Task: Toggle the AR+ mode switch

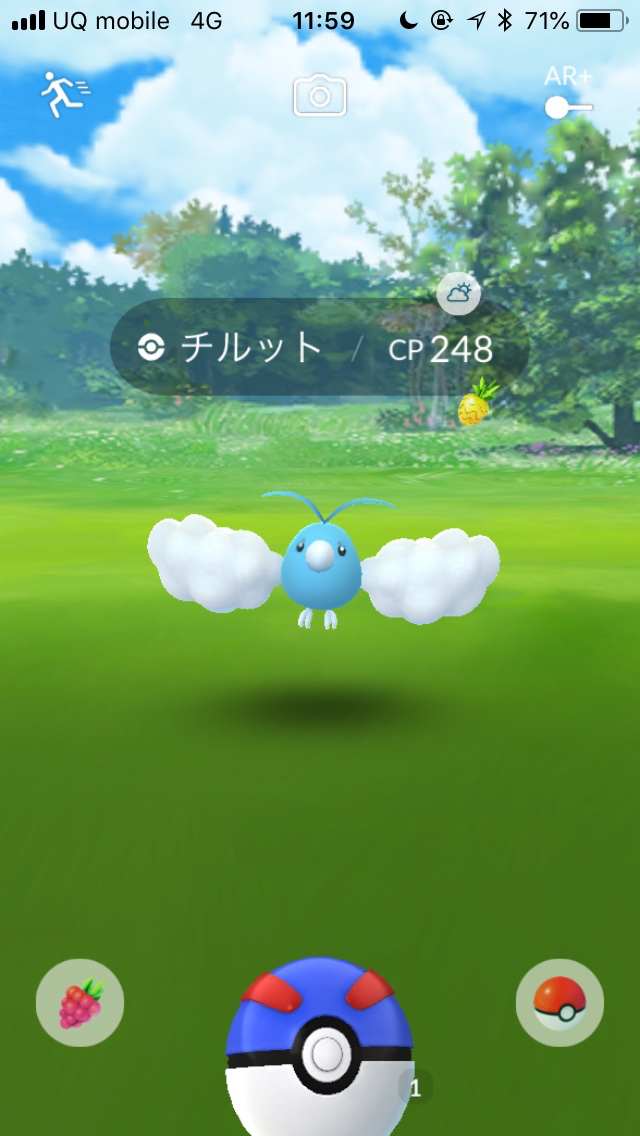Action: [x=567, y=107]
